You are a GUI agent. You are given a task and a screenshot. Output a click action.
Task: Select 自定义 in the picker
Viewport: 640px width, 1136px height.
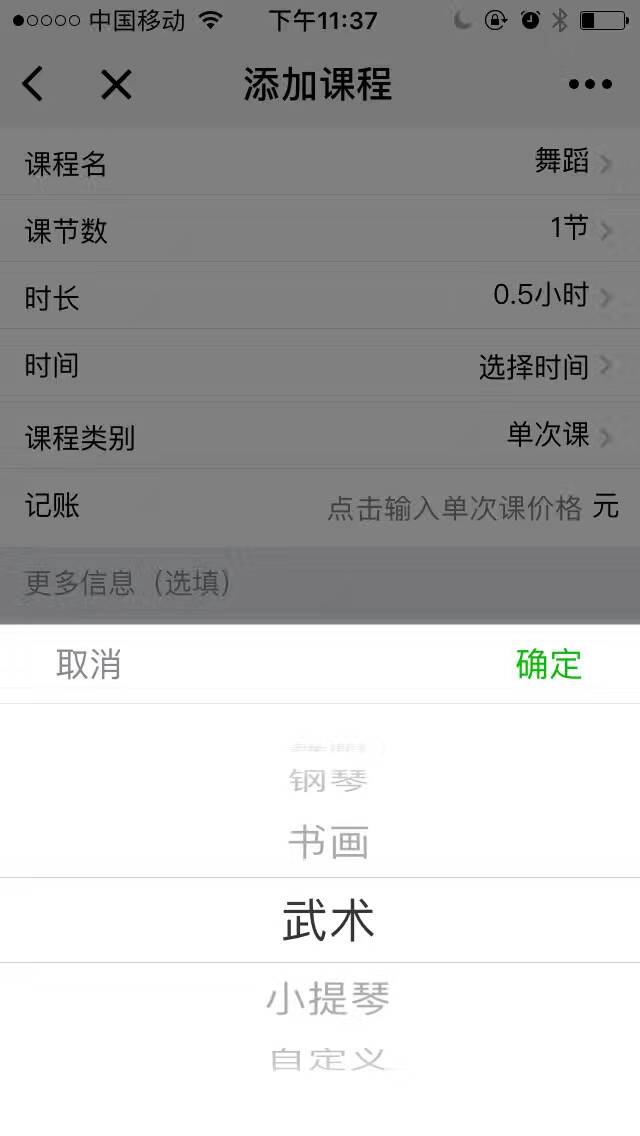point(328,1058)
